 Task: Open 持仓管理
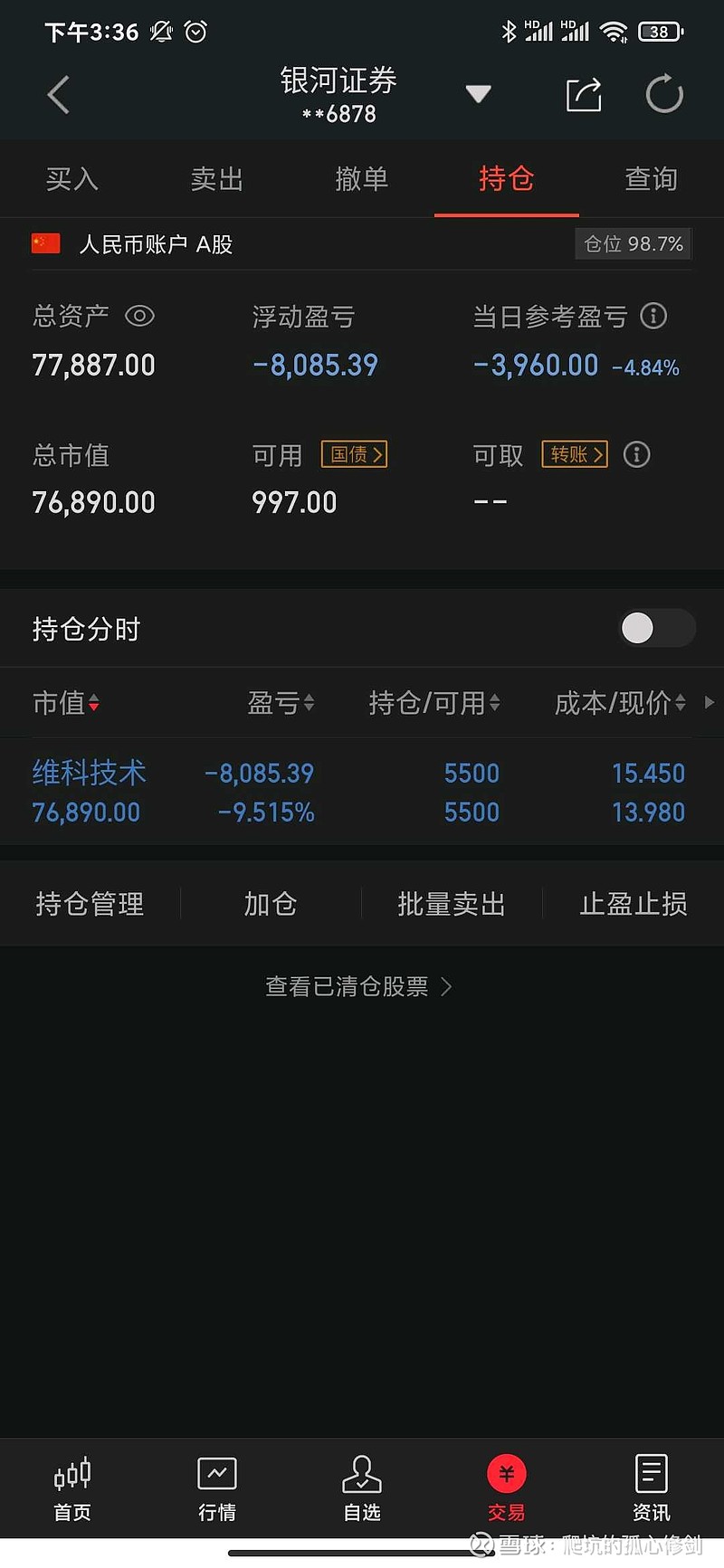pyautogui.click(x=90, y=904)
